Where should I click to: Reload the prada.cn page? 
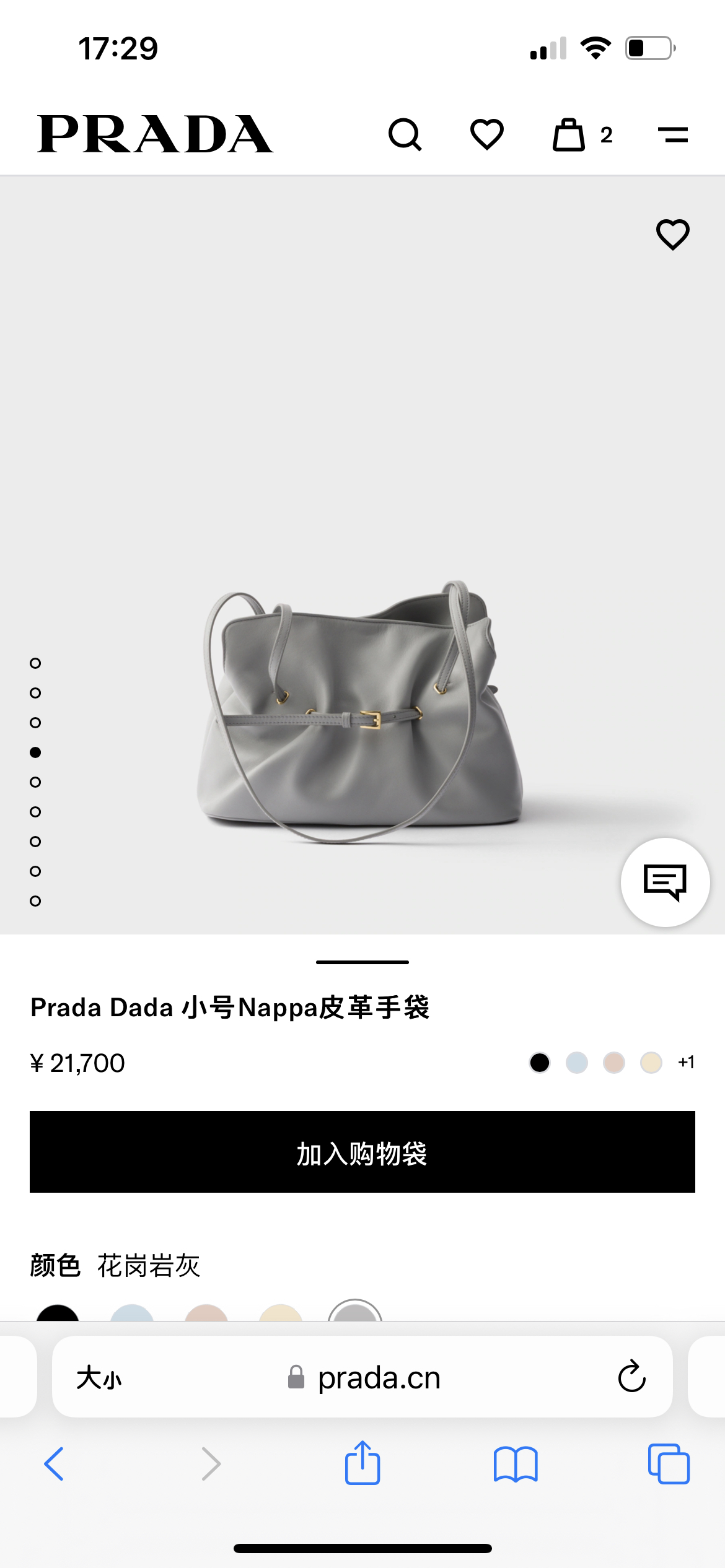click(x=631, y=1377)
